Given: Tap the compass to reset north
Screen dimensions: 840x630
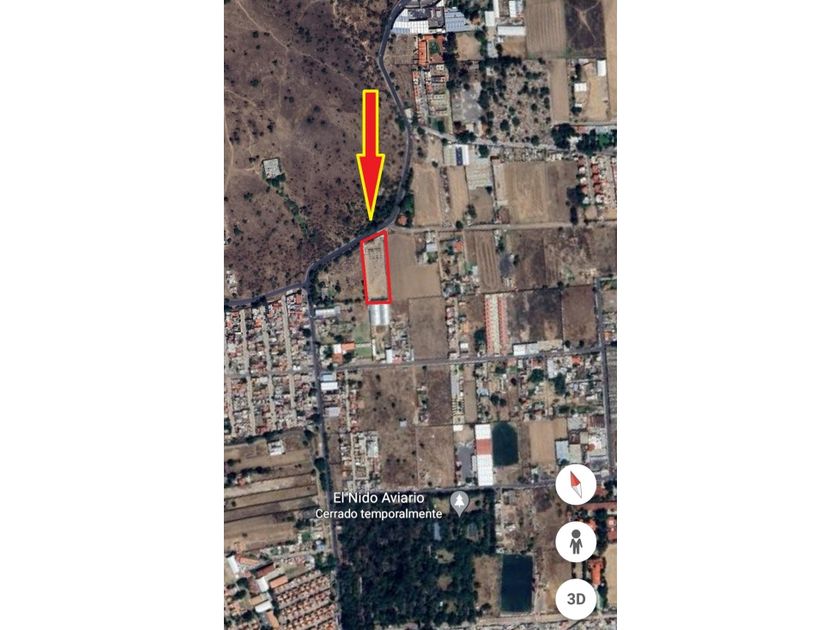Looking at the screenshot, I should 575,485.
